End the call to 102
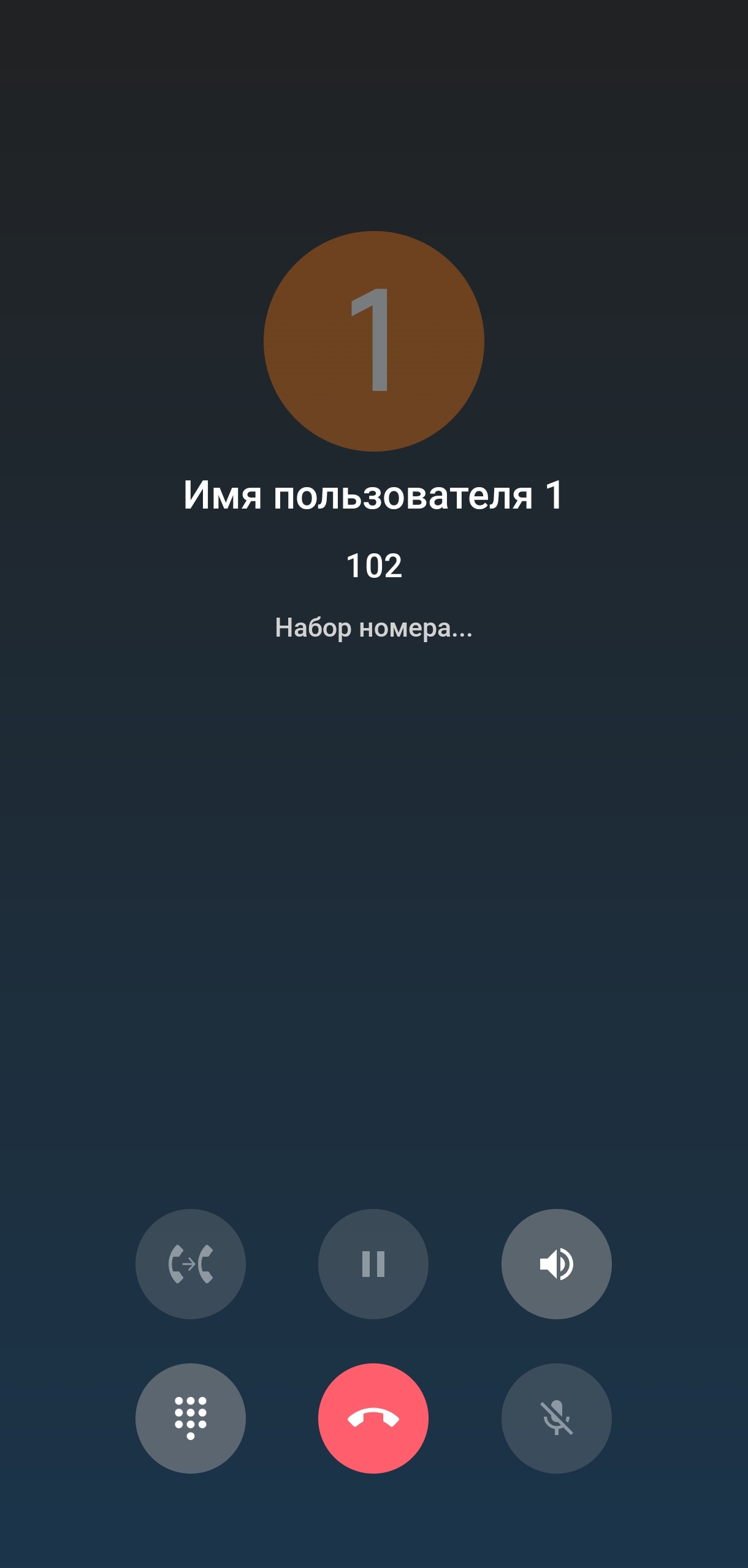Image resolution: width=748 pixels, height=1568 pixels. 373,1418
